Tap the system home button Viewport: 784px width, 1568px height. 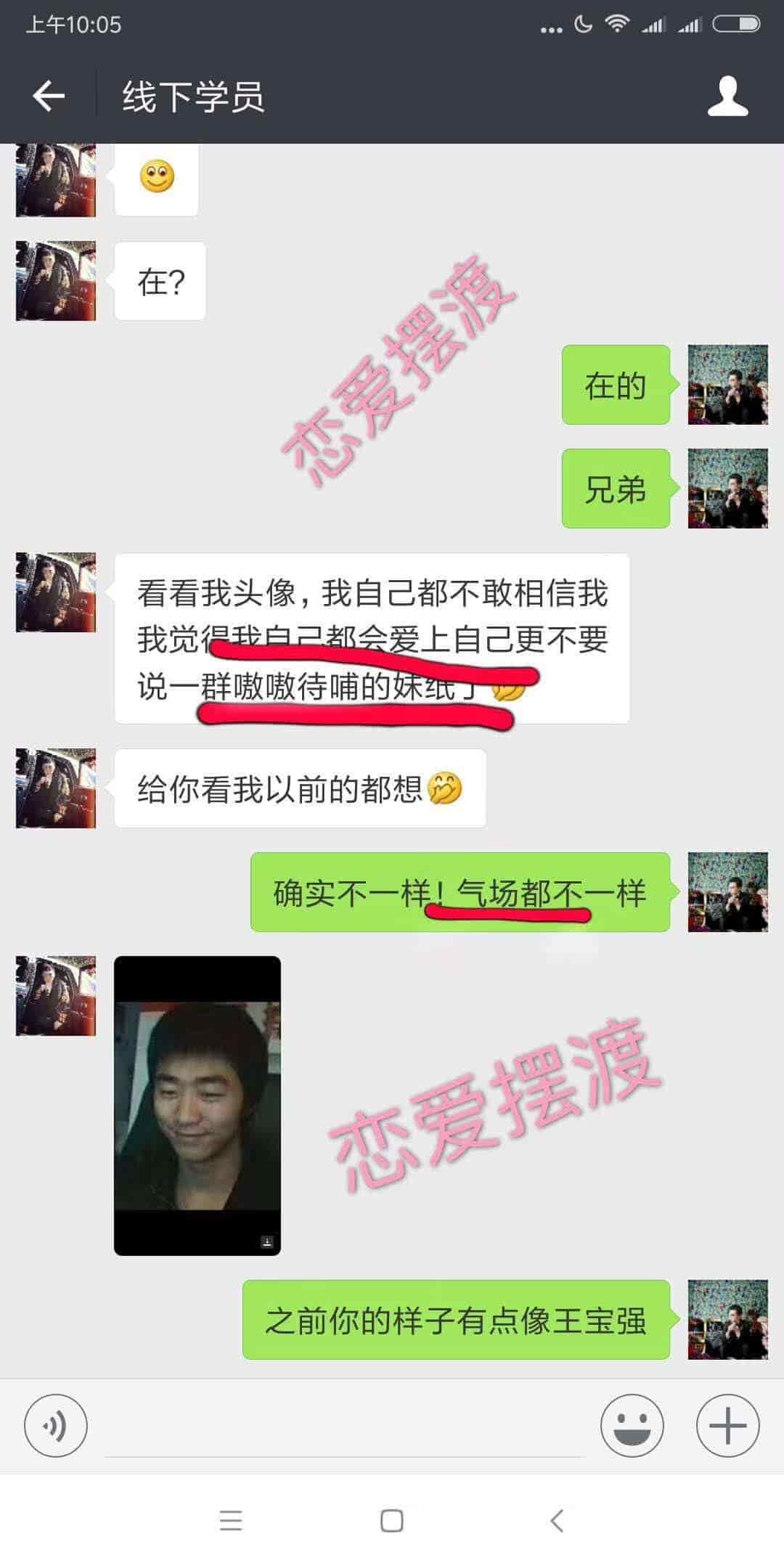point(392,1521)
